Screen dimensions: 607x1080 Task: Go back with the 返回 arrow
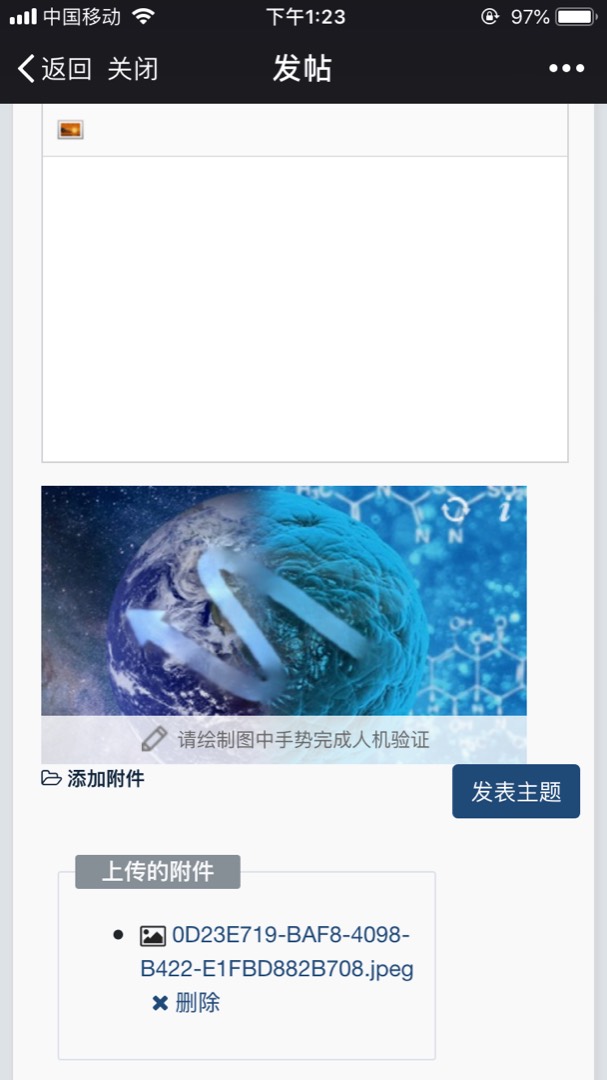click(x=54, y=69)
